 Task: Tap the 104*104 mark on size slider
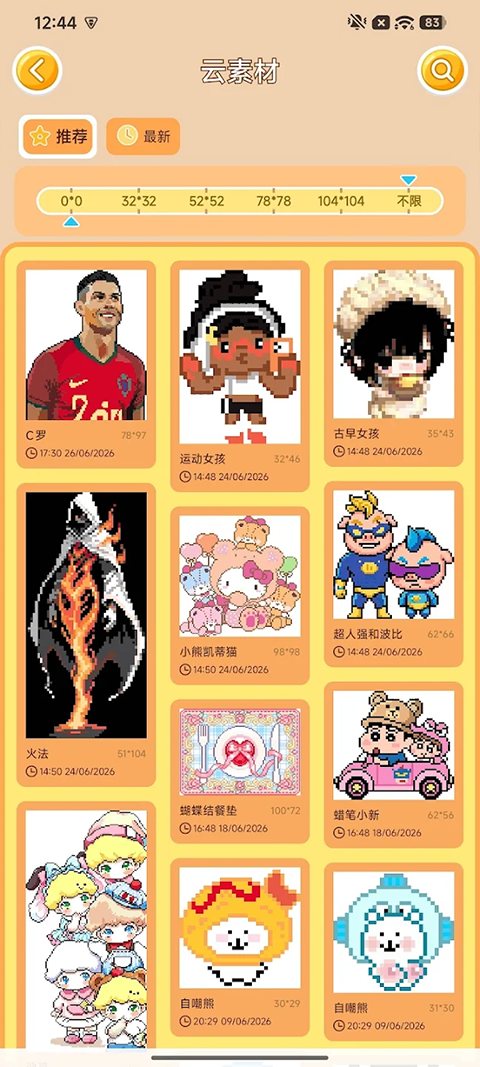[x=340, y=201]
